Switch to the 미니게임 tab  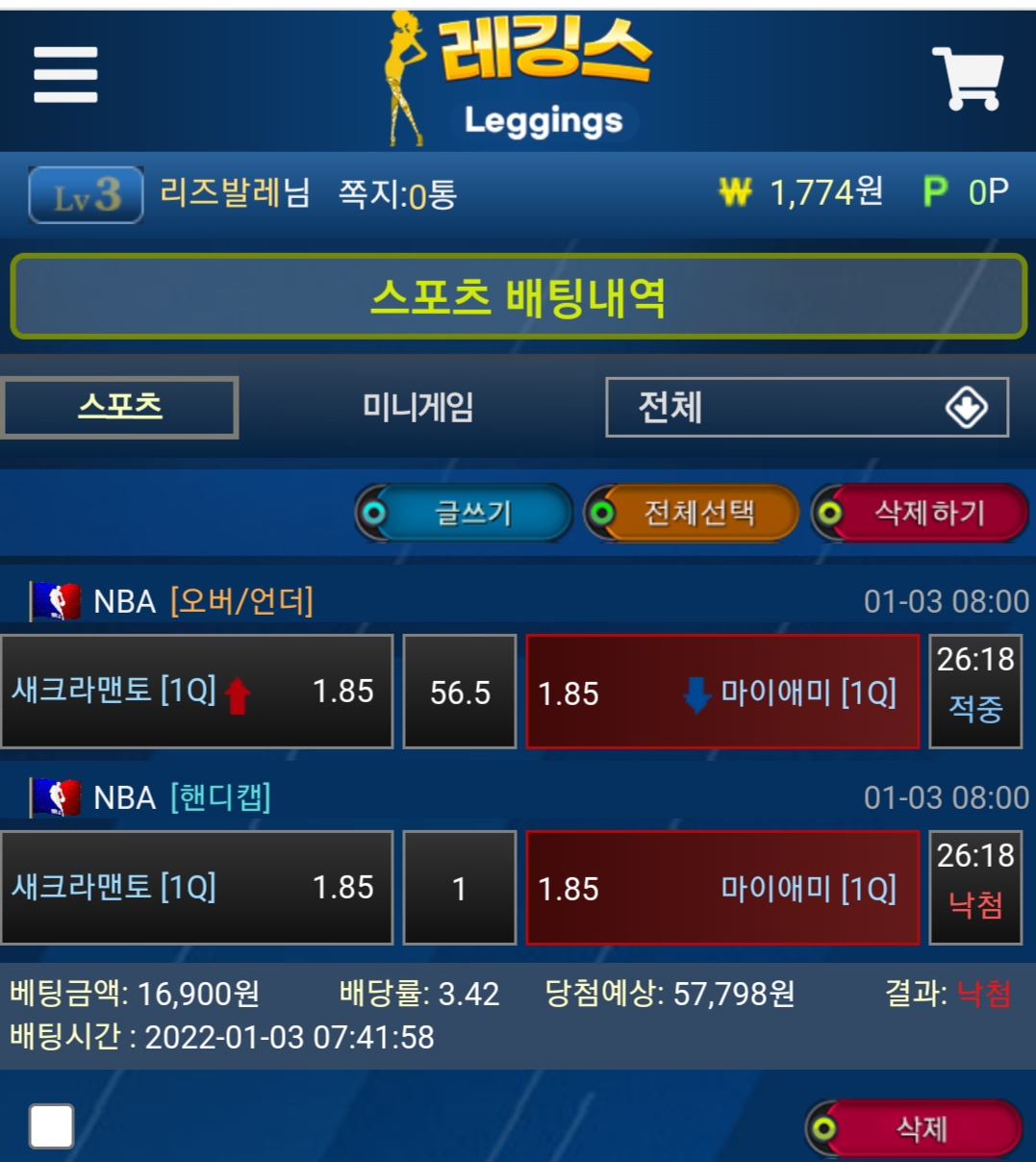(x=417, y=407)
